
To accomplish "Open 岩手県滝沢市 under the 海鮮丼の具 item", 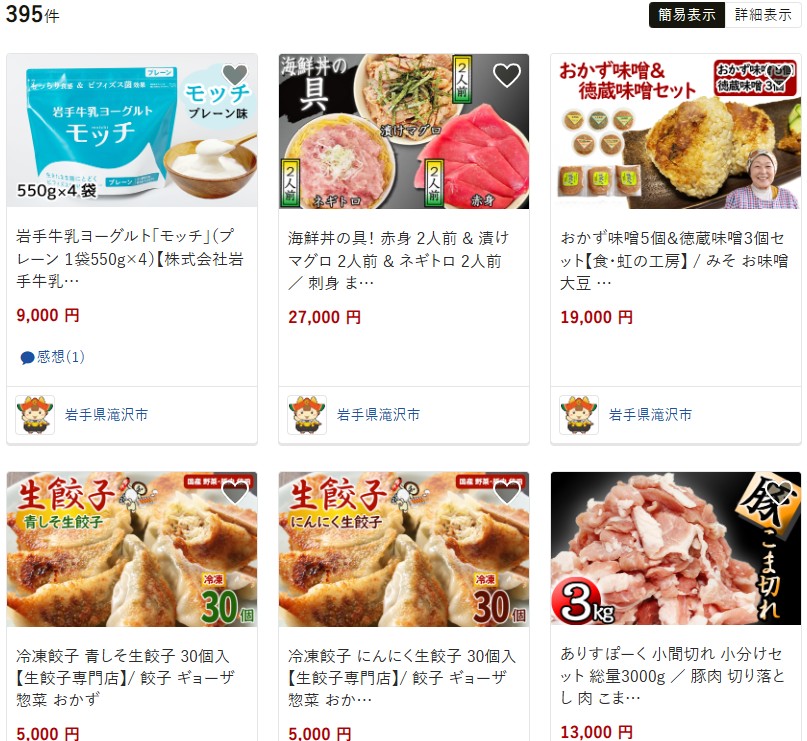I will (x=378, y=414).
